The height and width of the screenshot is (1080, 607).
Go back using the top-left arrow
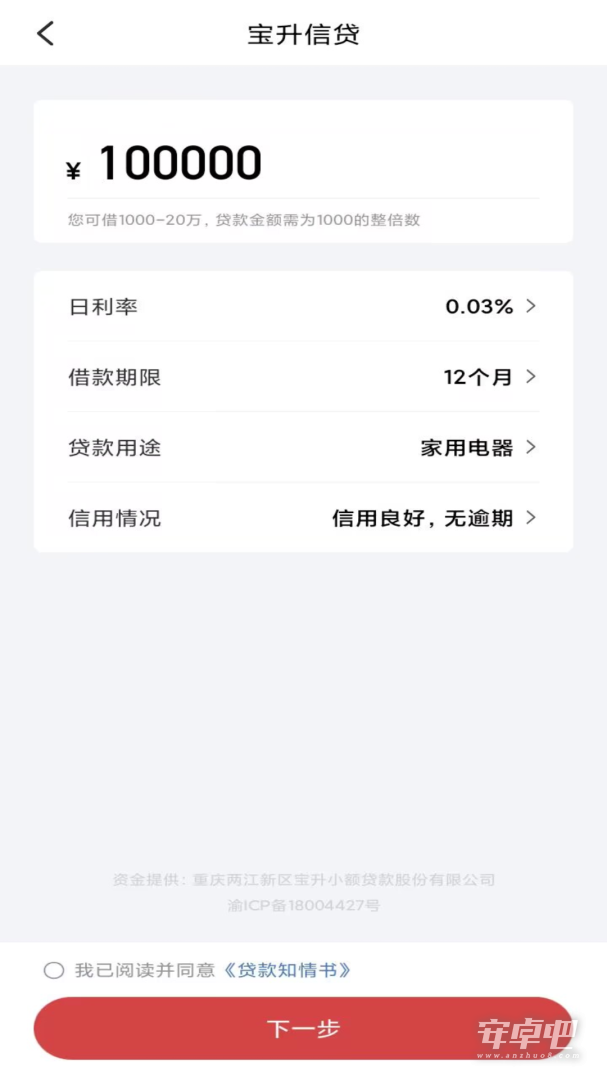click(x=45, y=33)
